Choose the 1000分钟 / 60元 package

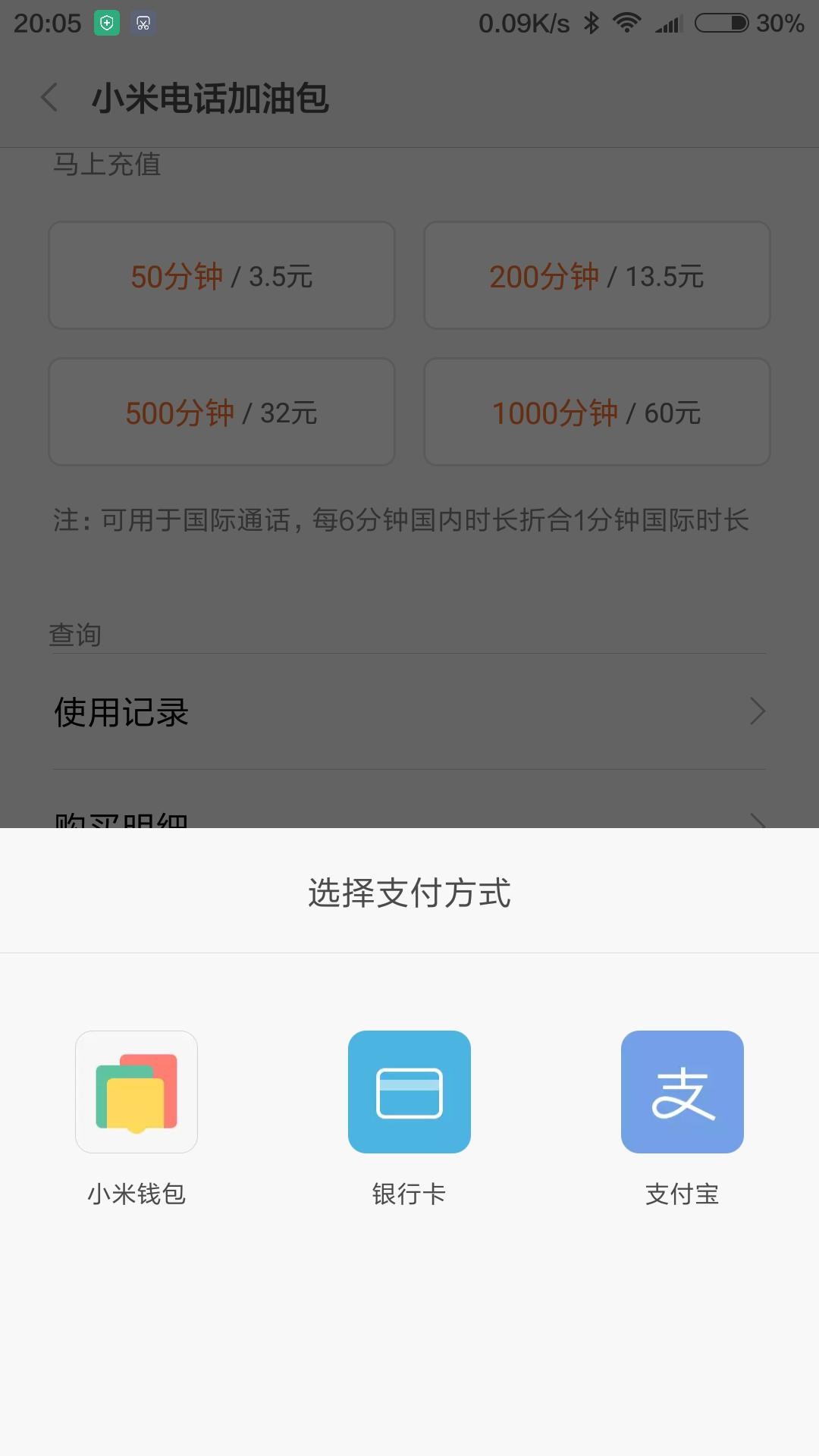point(597,412)
